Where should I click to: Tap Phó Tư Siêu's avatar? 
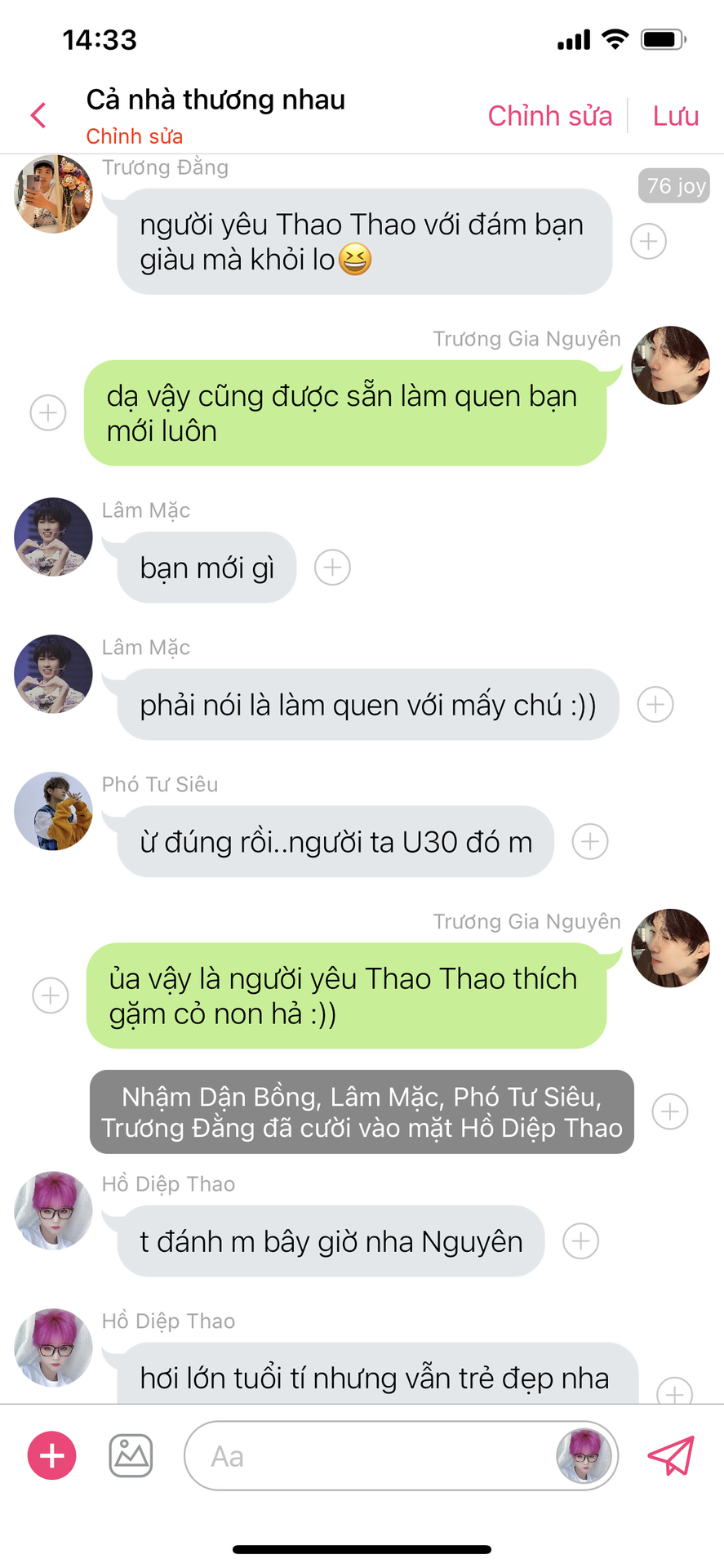53,811
